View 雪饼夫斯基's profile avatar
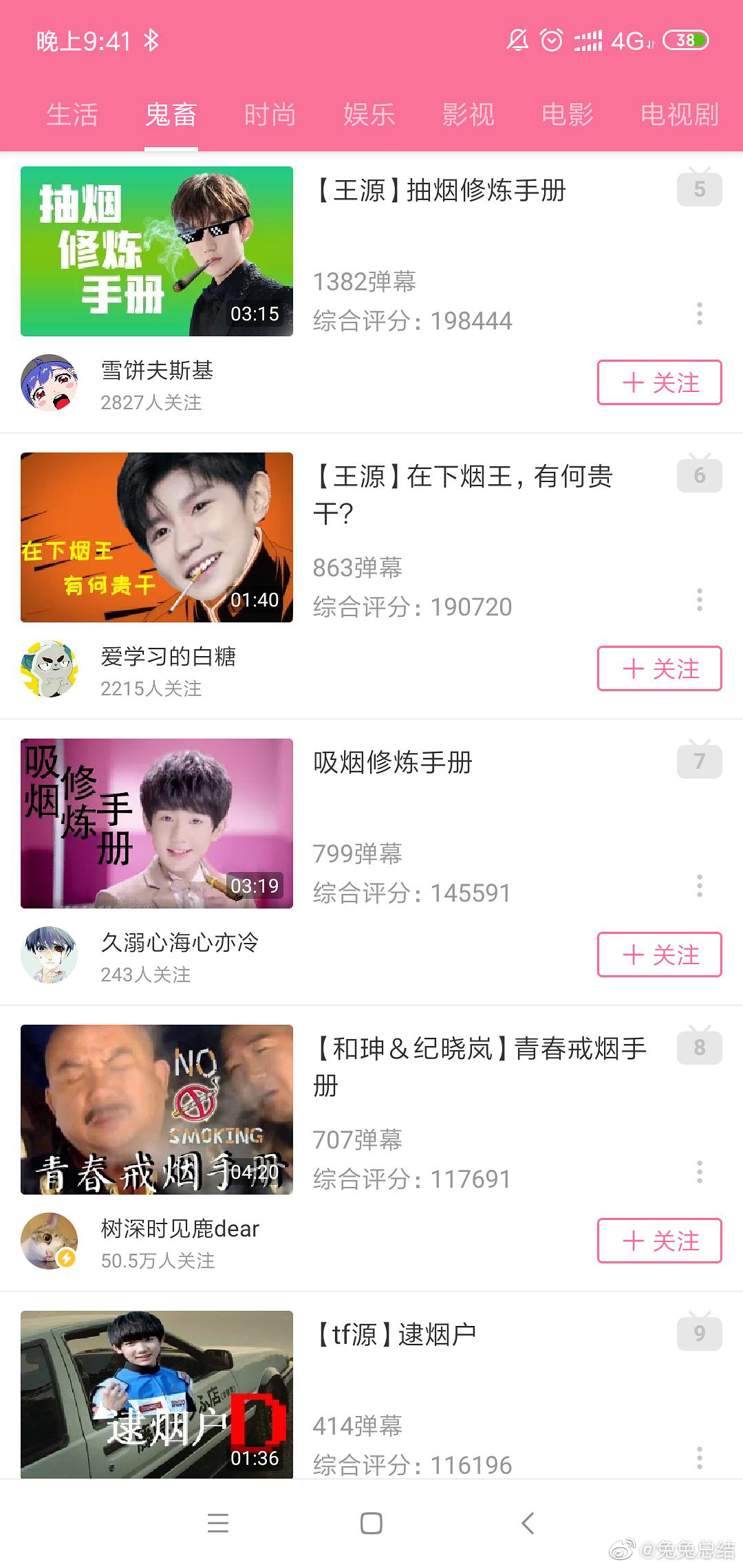This screenshot has height=1568, width=743. click(x=49, y=383)
